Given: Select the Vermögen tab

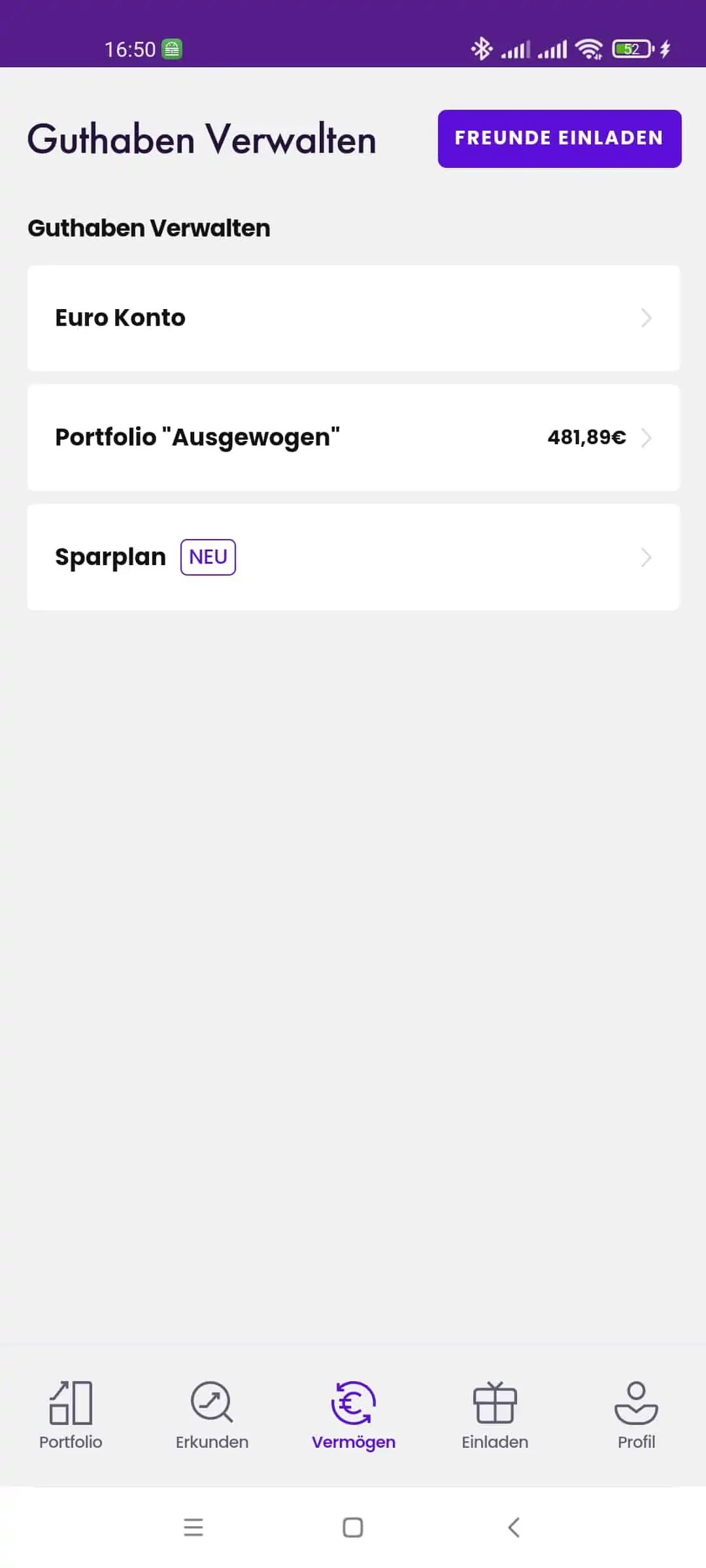Looking at the screenshot, I should [353, 1415].
